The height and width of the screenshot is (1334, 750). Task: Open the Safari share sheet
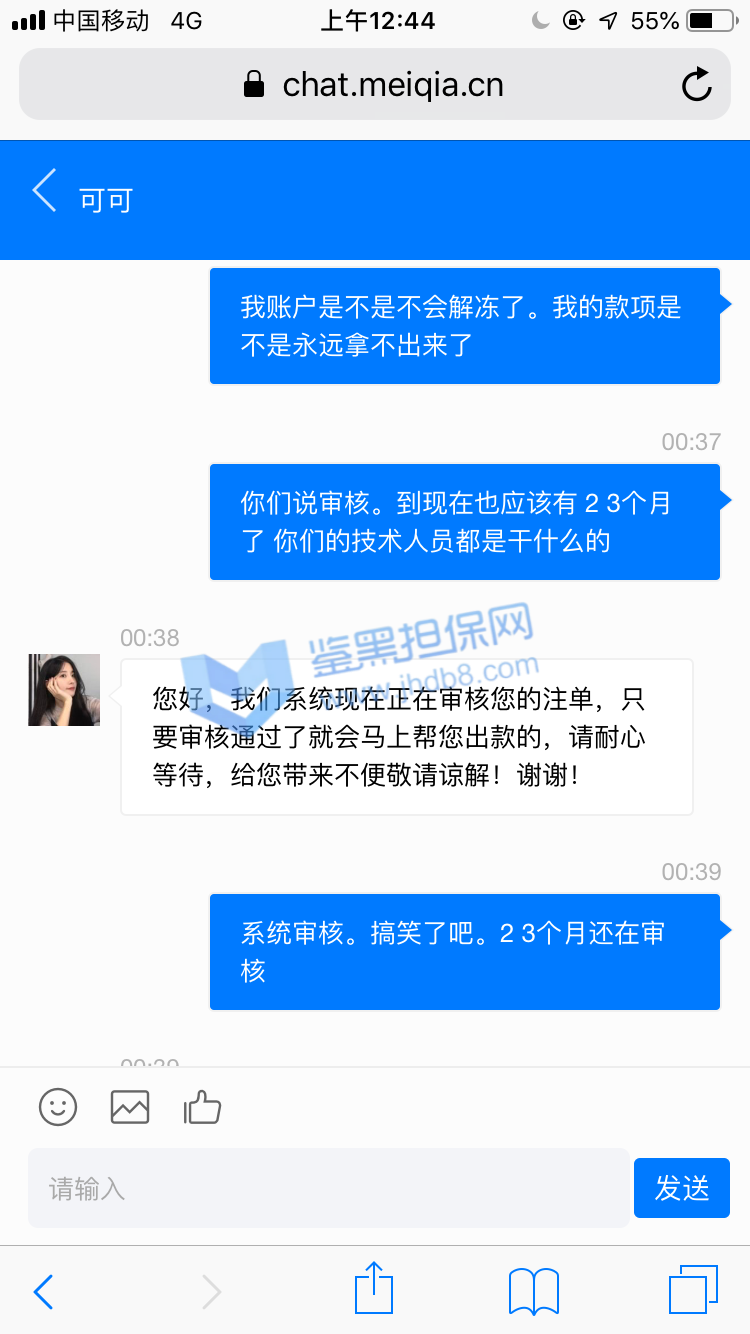(374, 1290)
